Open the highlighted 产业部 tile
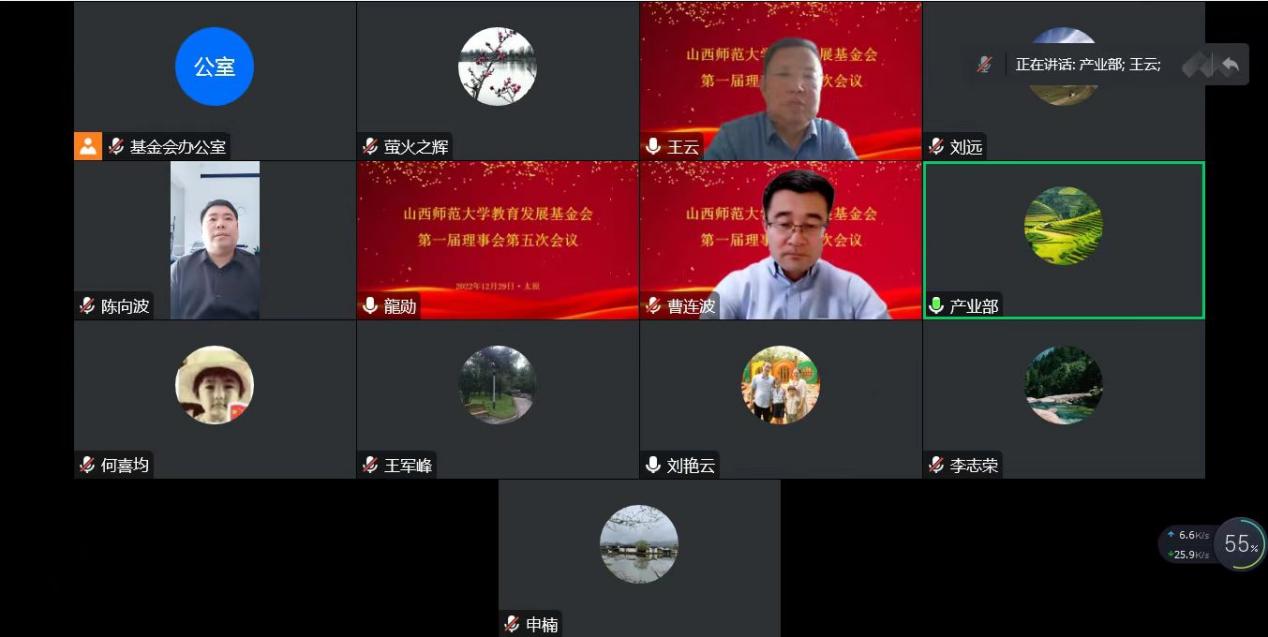Image resolution: width=1268 pixels, height=637 pixels. (1063, 240)
